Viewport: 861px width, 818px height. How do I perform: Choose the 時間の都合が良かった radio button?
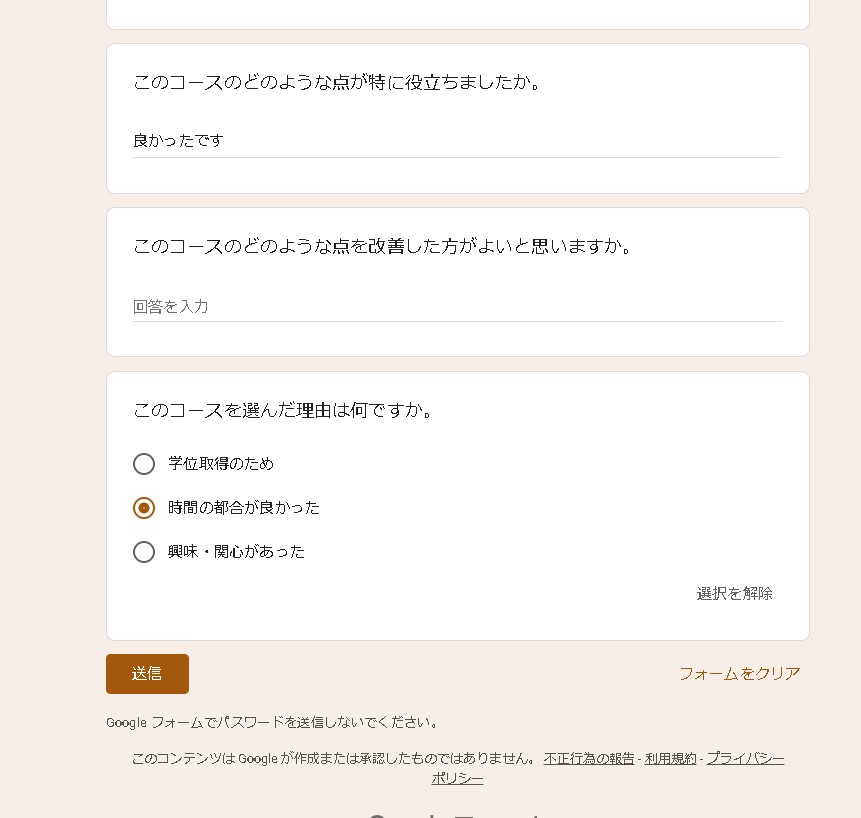[144, 508]
